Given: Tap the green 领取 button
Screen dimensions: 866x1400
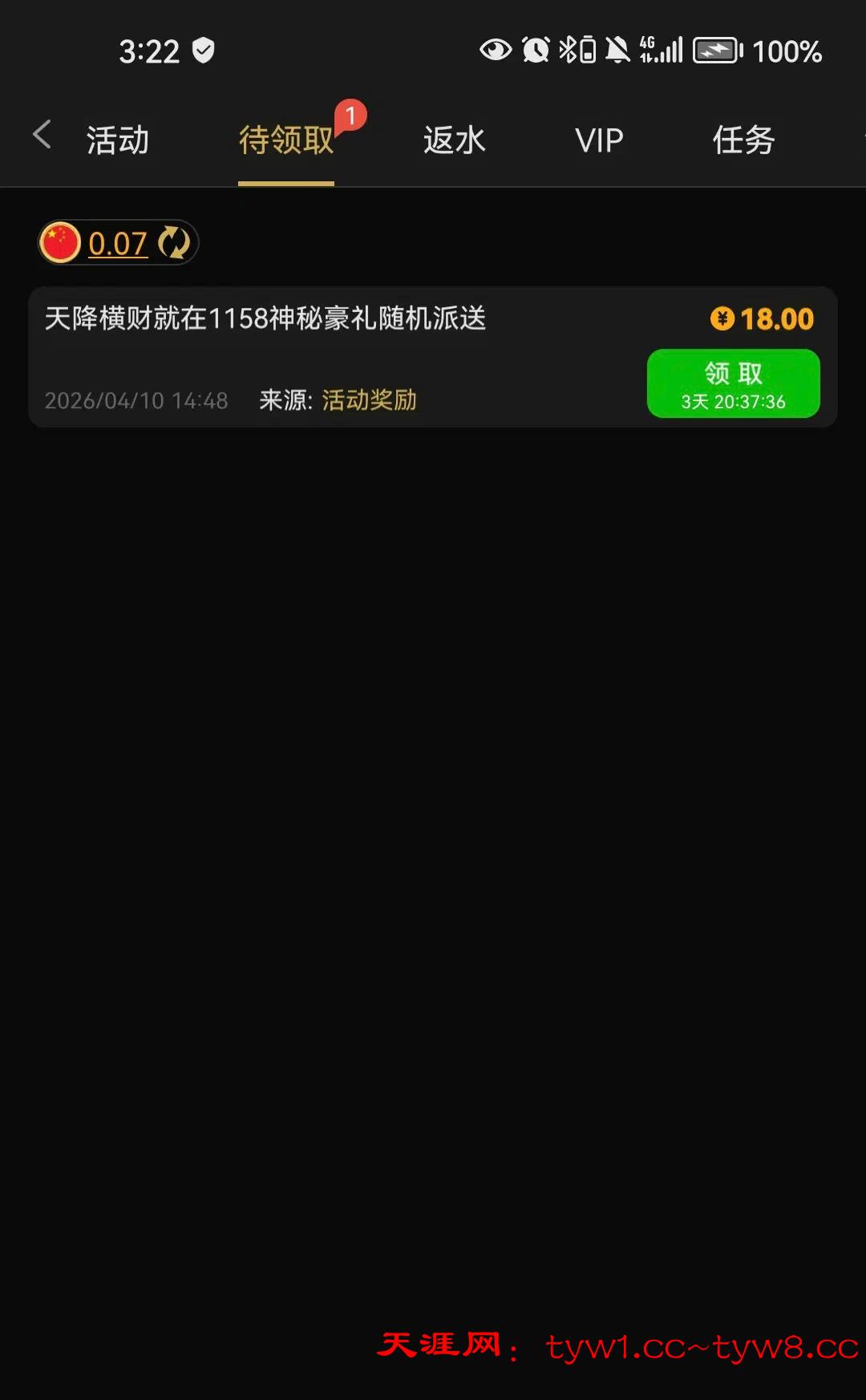Looking at the screenshot, I should (x=733, y=383).
